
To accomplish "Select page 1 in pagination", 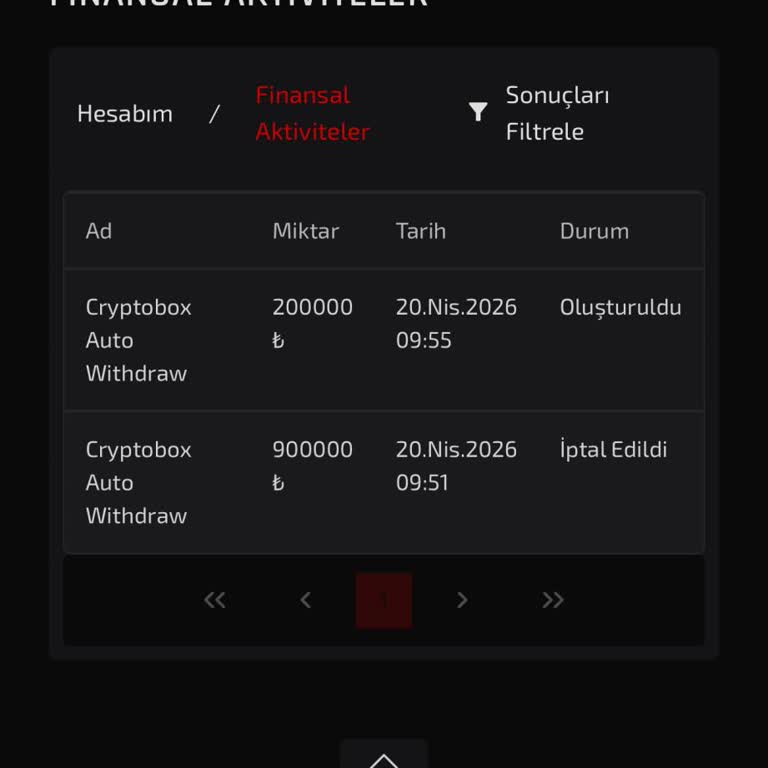I will (x=384, y=600).
